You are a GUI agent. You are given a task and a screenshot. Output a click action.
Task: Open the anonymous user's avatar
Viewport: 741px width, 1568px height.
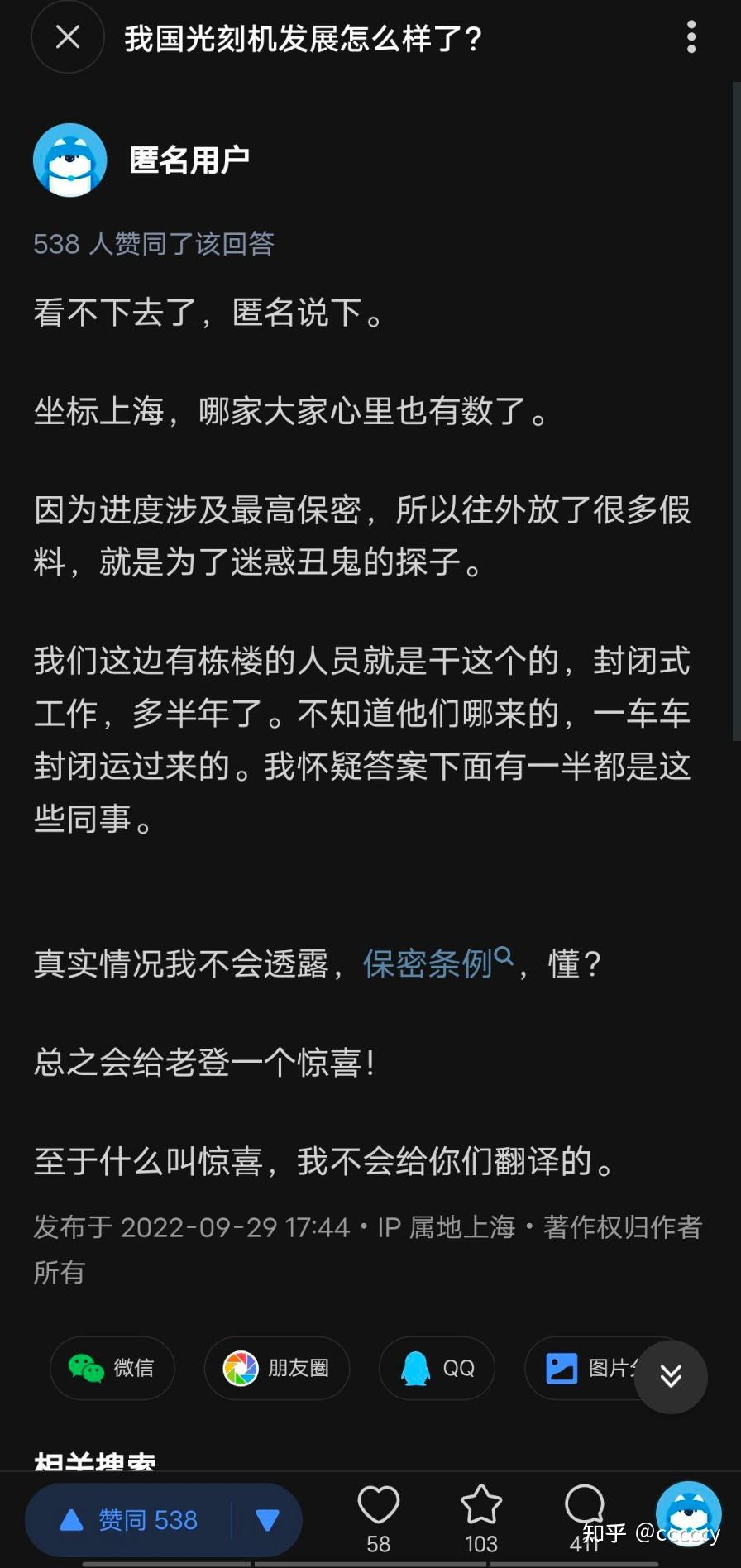tap(70, 160)
